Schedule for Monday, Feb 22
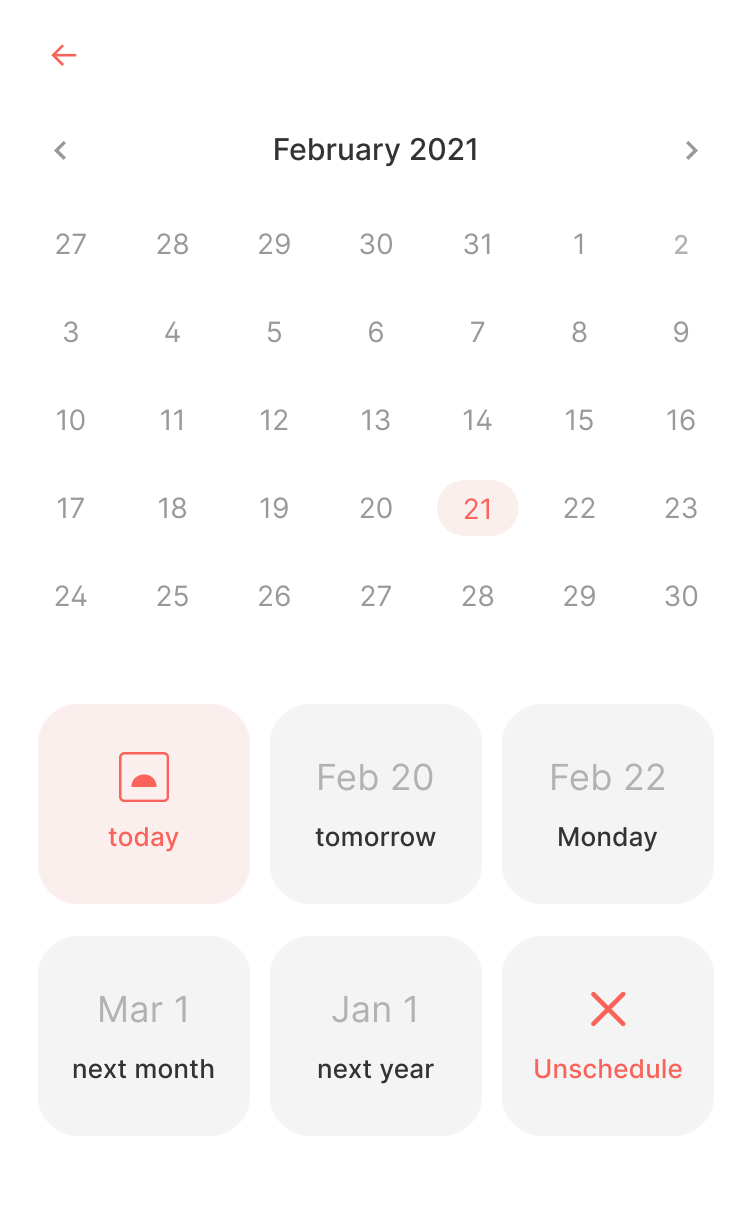This screenshot has width=752, height=1212. 608,804
